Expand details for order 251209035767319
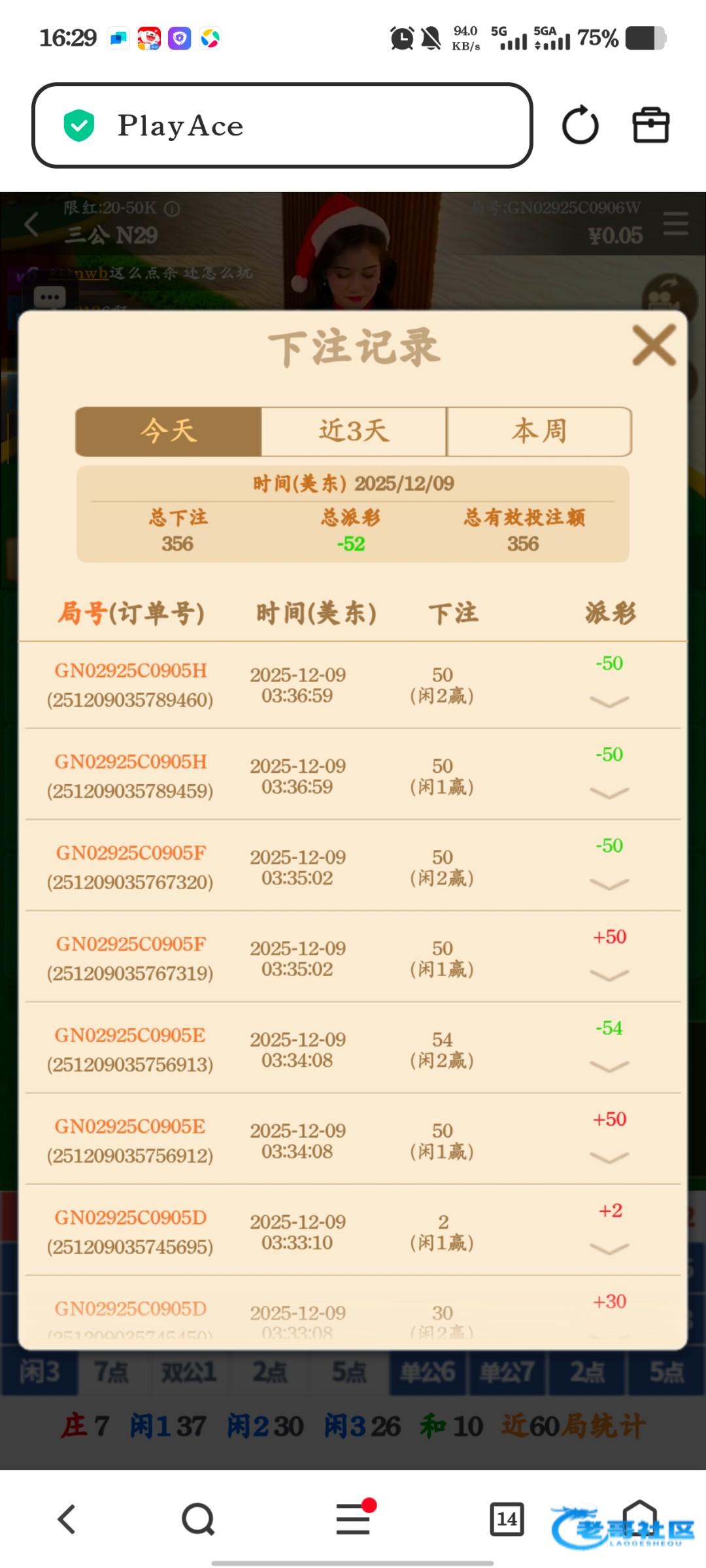The height and width of the screenshot is (1568, 706). pyautogui.click(x=609, y=975)
